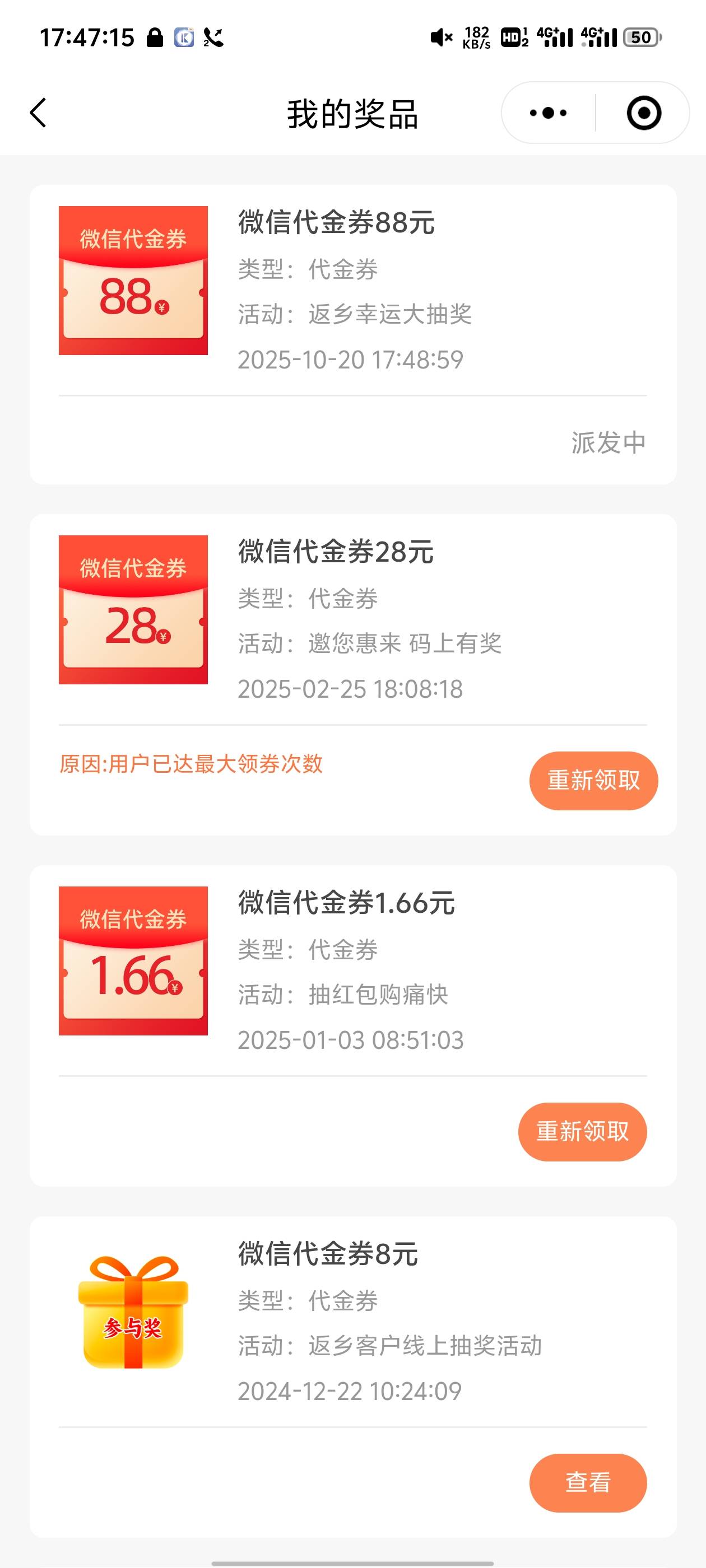Close the mini program with circle button
The image size is (706, 1568).
[643, 113]
